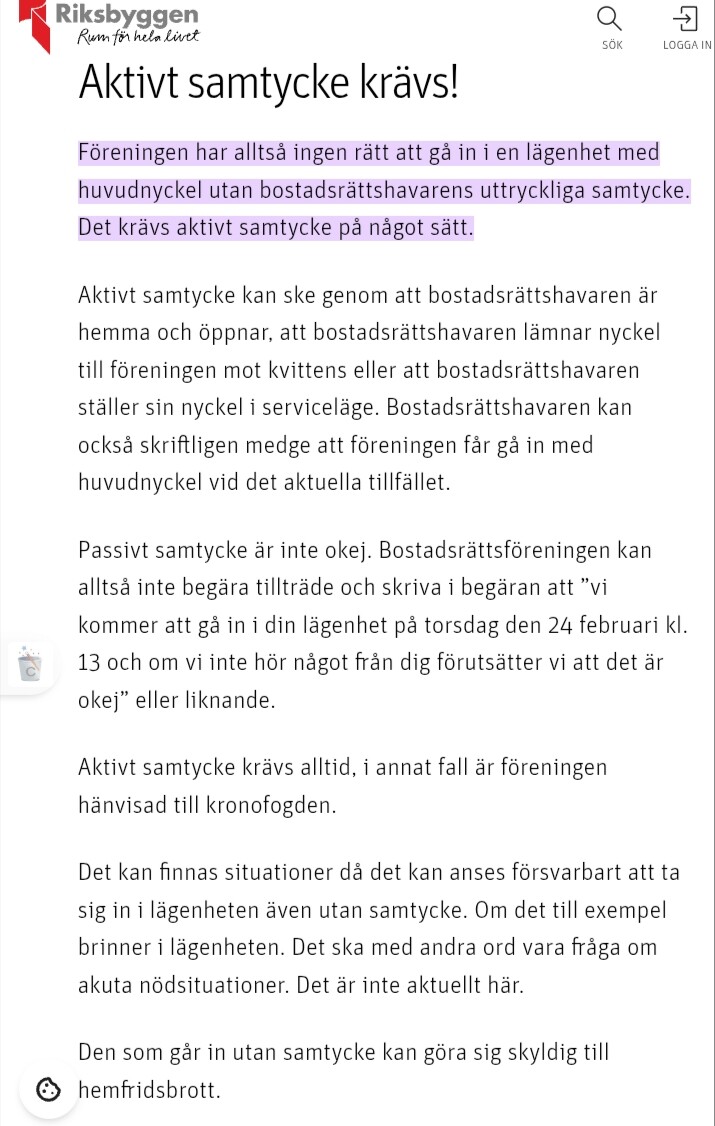
Task: Open the floating trash bin widget
Action: [x=29, y=664]
